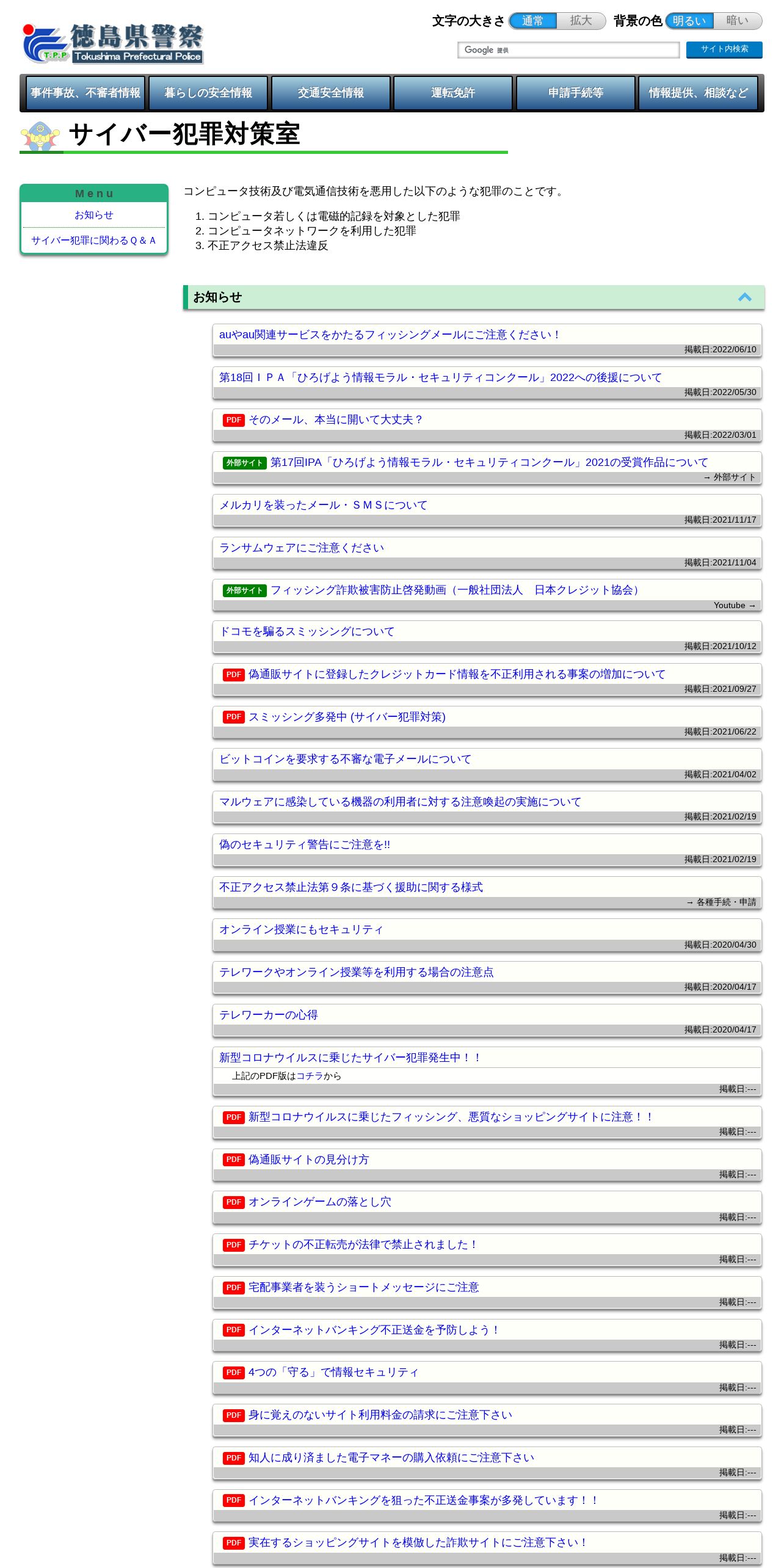Image resolution: width=784 pixels, height=1568 pixels.
Task: Open メルカリを装ったメール・SMS notice
Action: [323, 505]
